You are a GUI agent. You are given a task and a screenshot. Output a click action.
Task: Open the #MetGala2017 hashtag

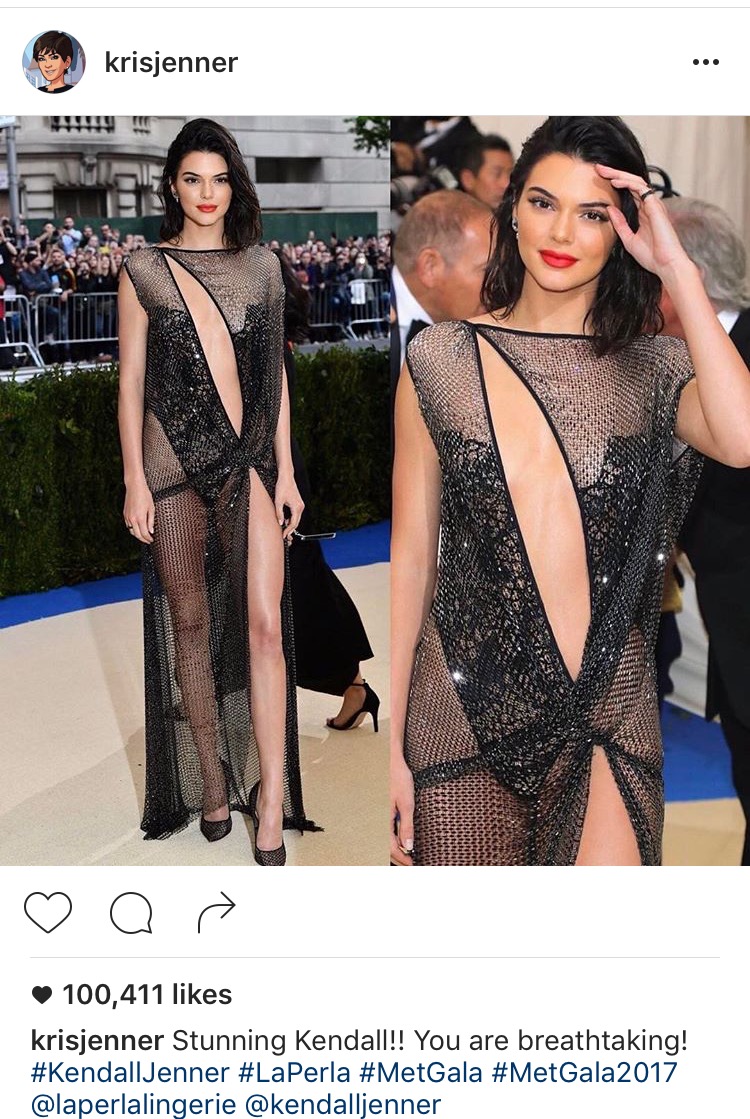pos(581,1073)
